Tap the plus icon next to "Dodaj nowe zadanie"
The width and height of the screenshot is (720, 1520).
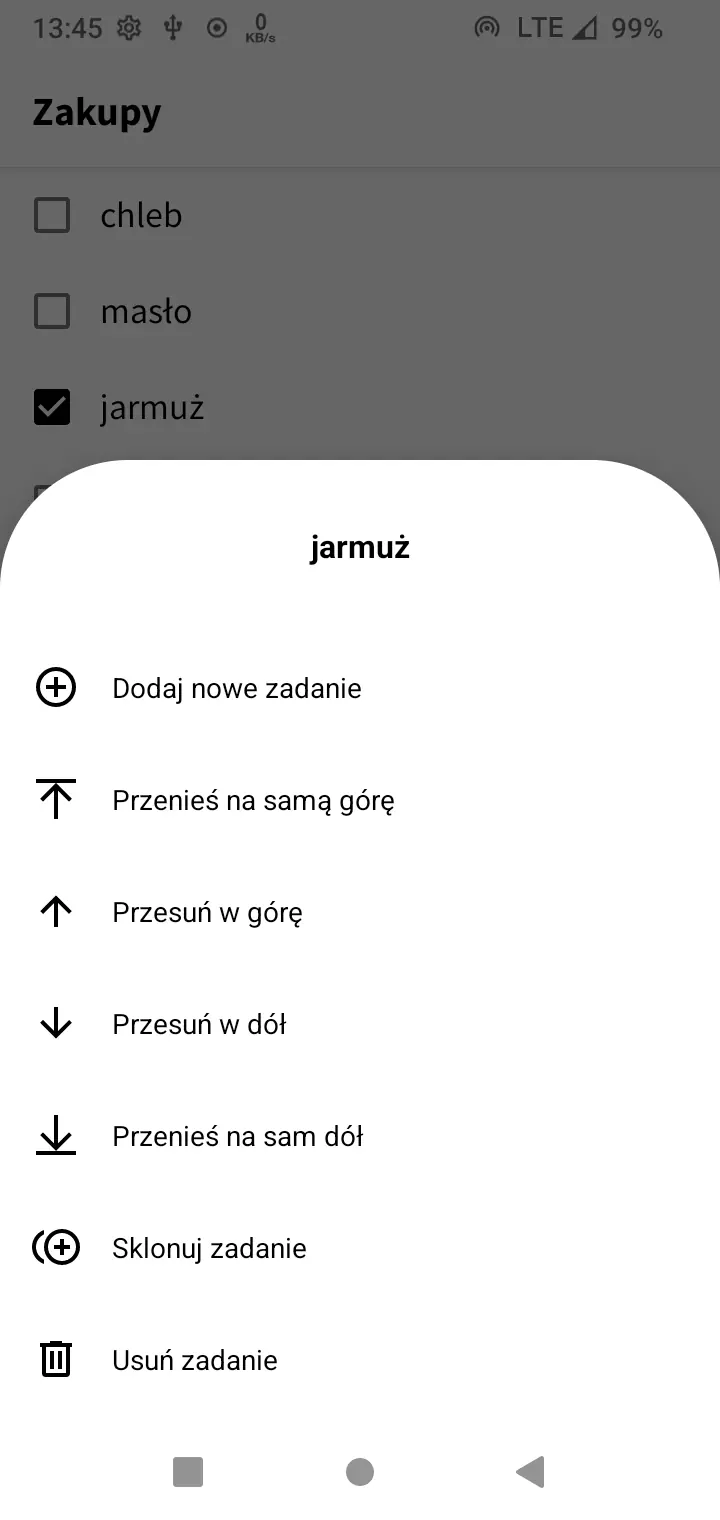point(57,687)
